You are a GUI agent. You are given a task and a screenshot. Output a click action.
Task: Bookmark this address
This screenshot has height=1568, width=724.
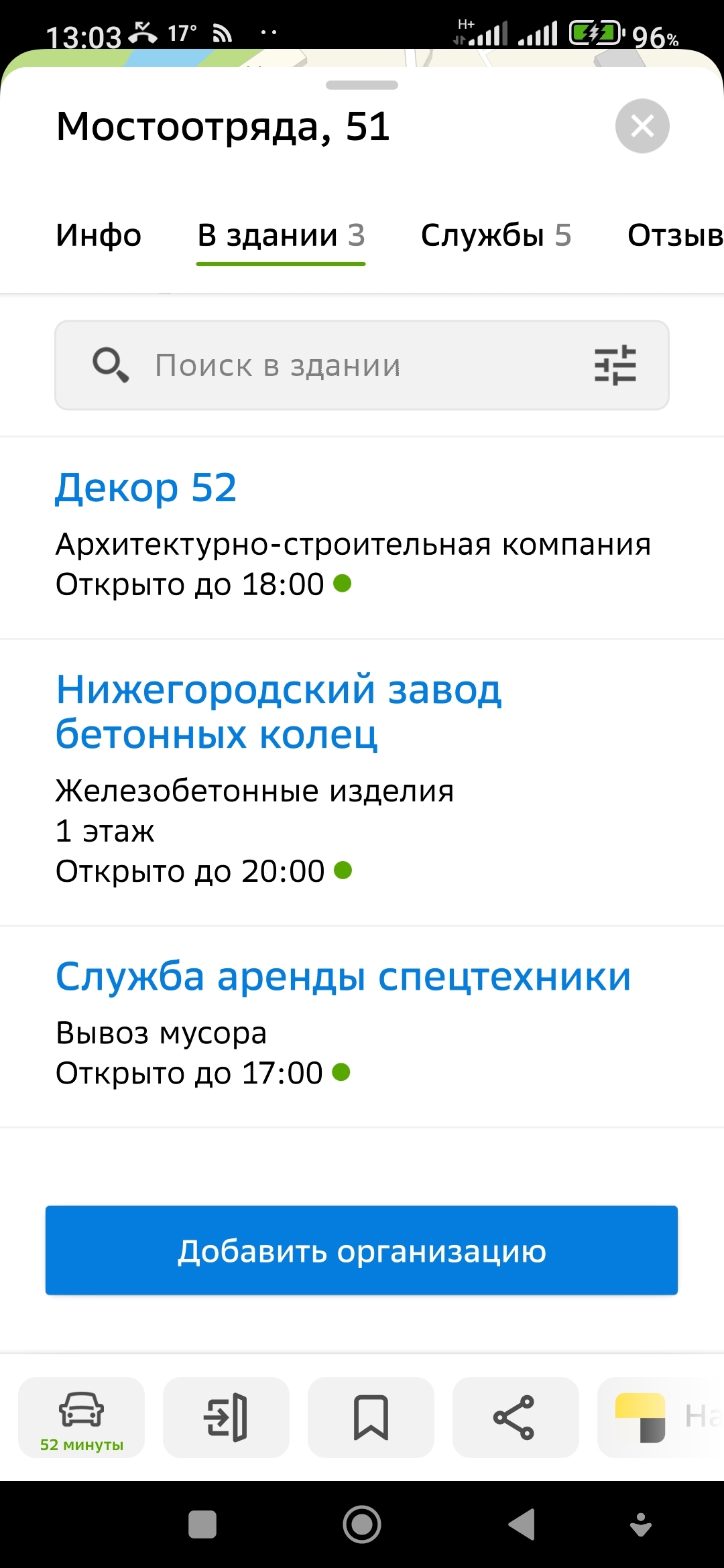[371, 1417]
